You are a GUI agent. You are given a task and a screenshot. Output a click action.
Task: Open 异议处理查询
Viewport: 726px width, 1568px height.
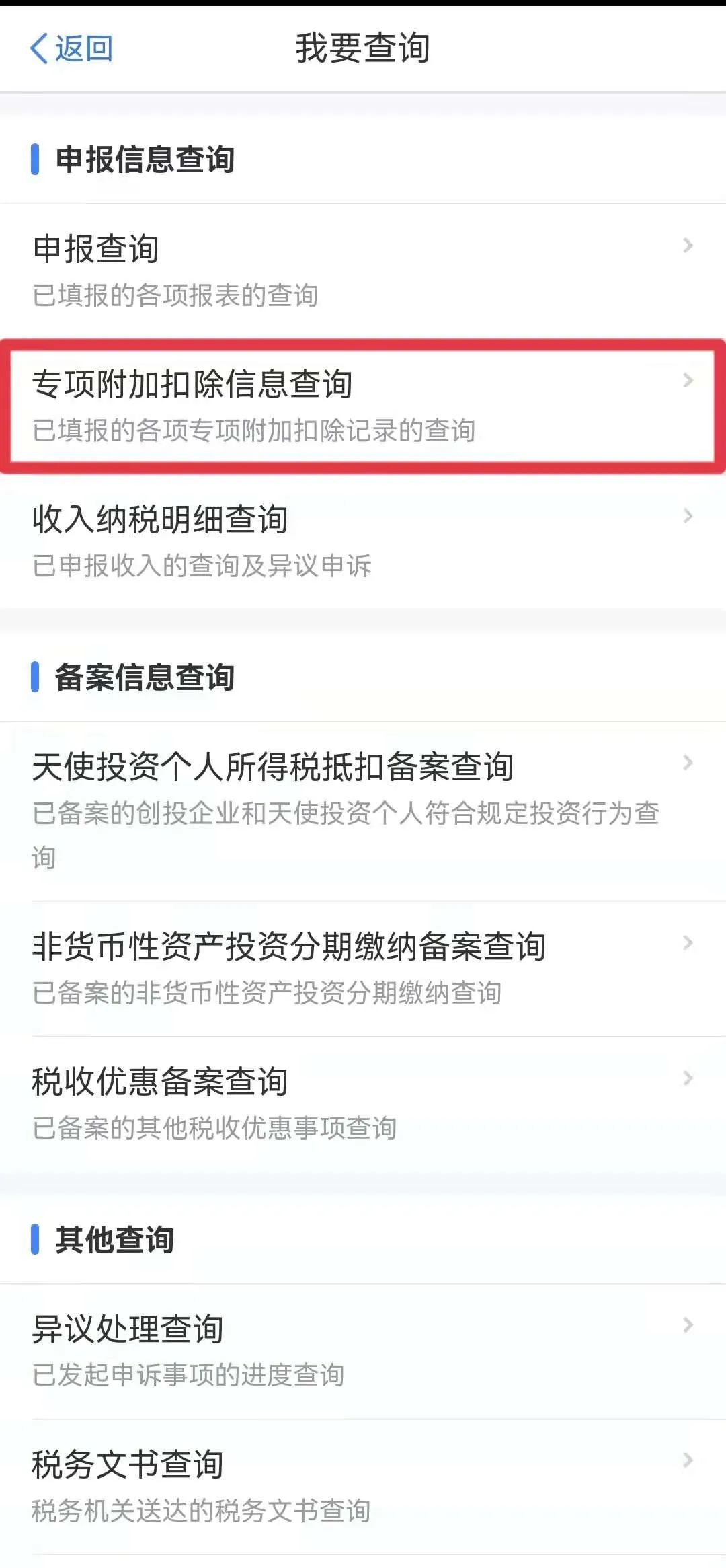tap(363, 1352)
